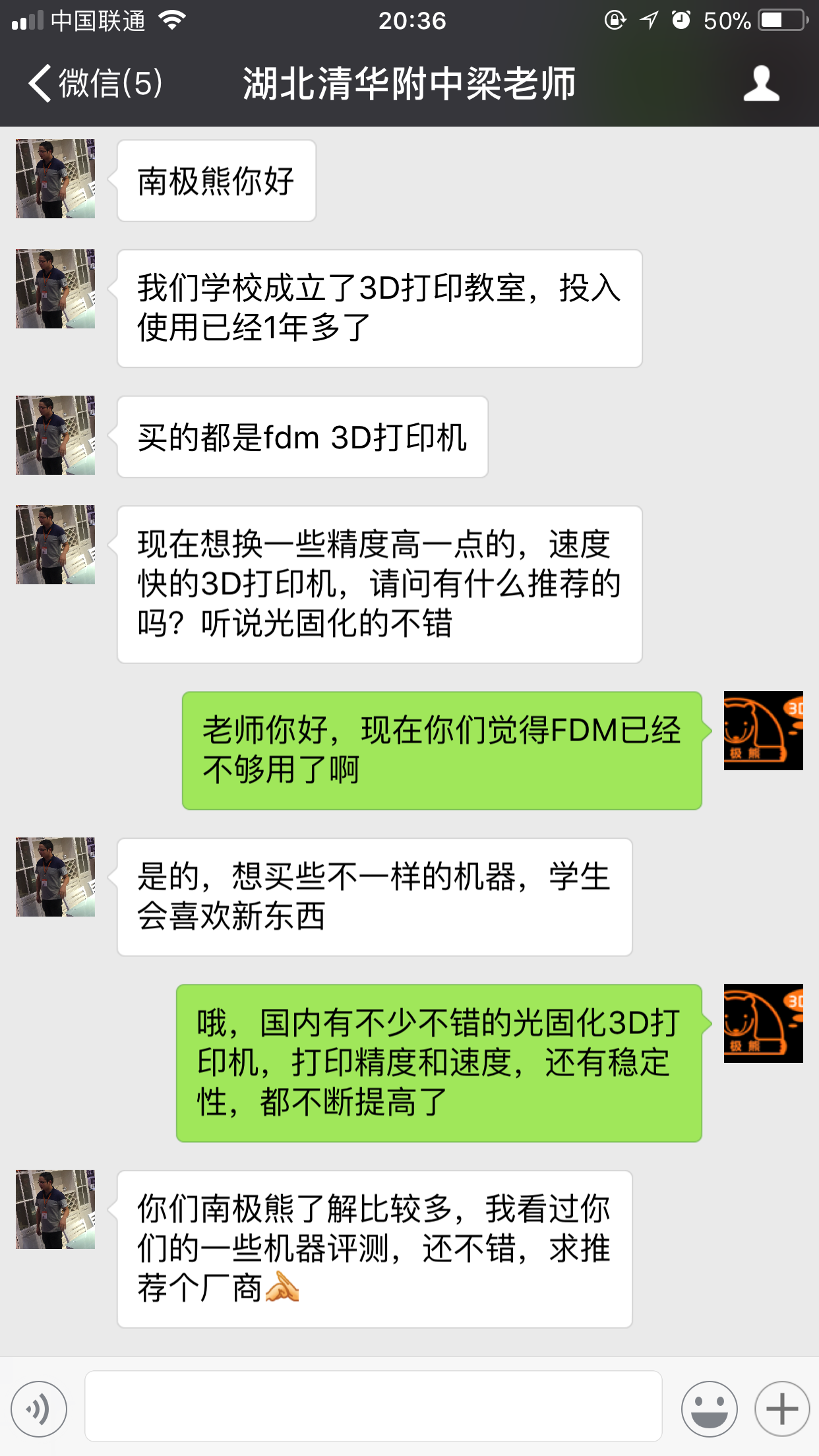Tap my bear avatar beside 老师你好 message
This screenshot has width=819, height=1456.
[x=763, y=731]
